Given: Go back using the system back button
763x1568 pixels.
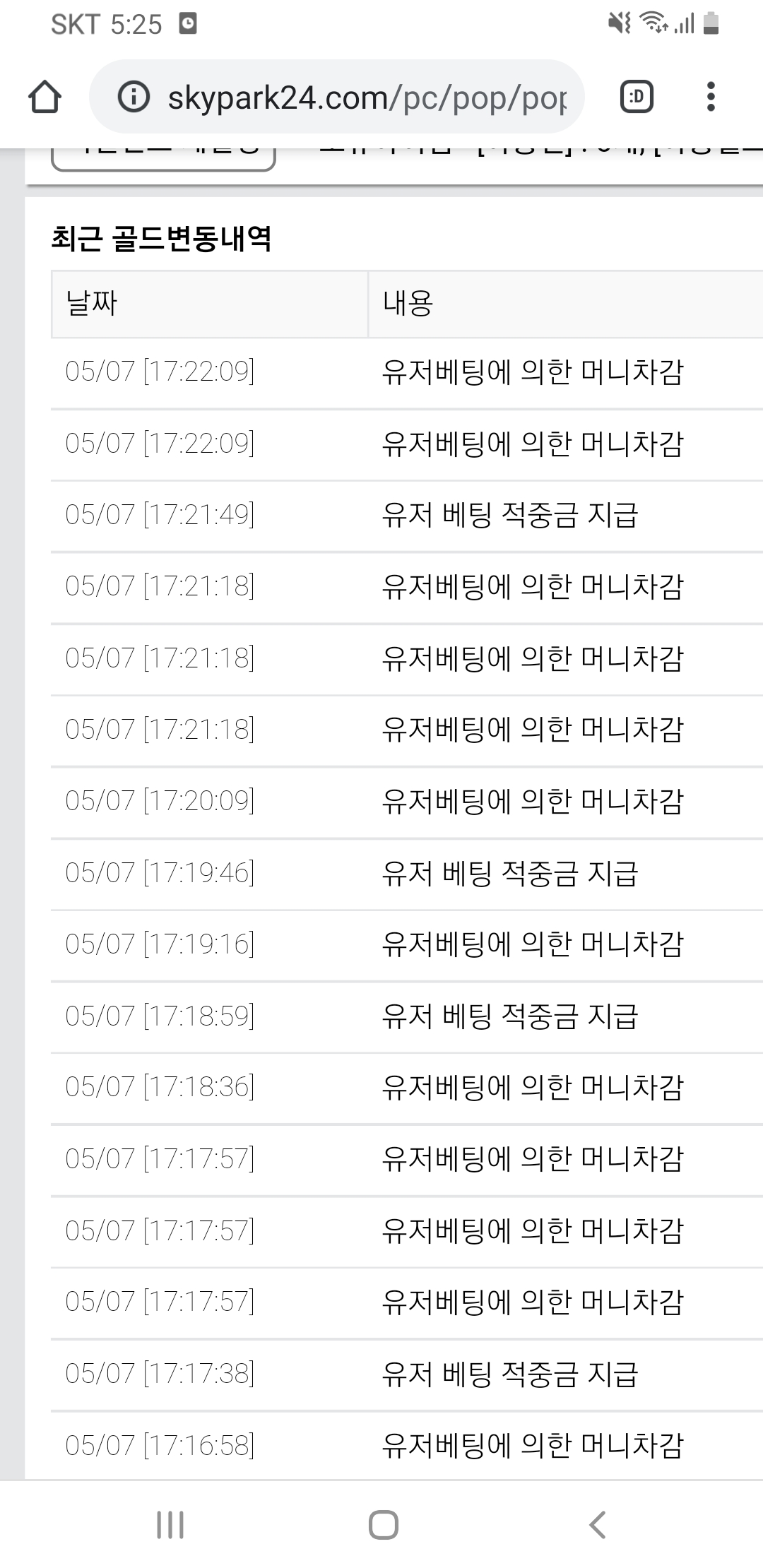Looking at the screenshot, I should point(598,1524).
